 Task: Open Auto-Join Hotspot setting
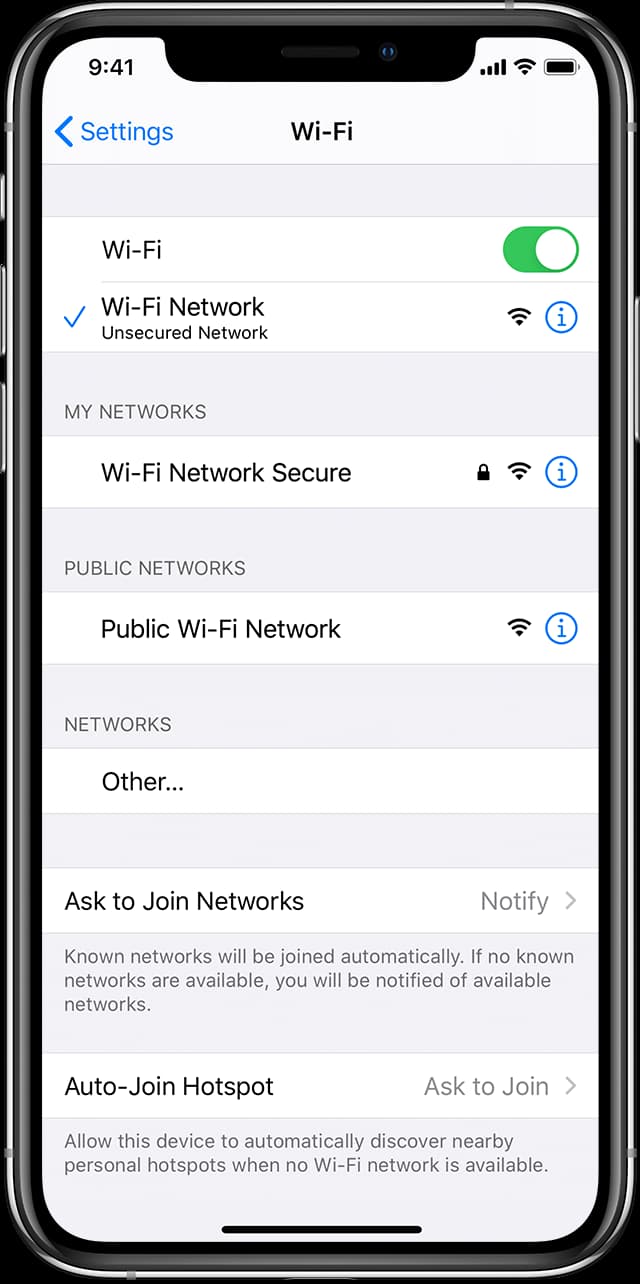320,1086
